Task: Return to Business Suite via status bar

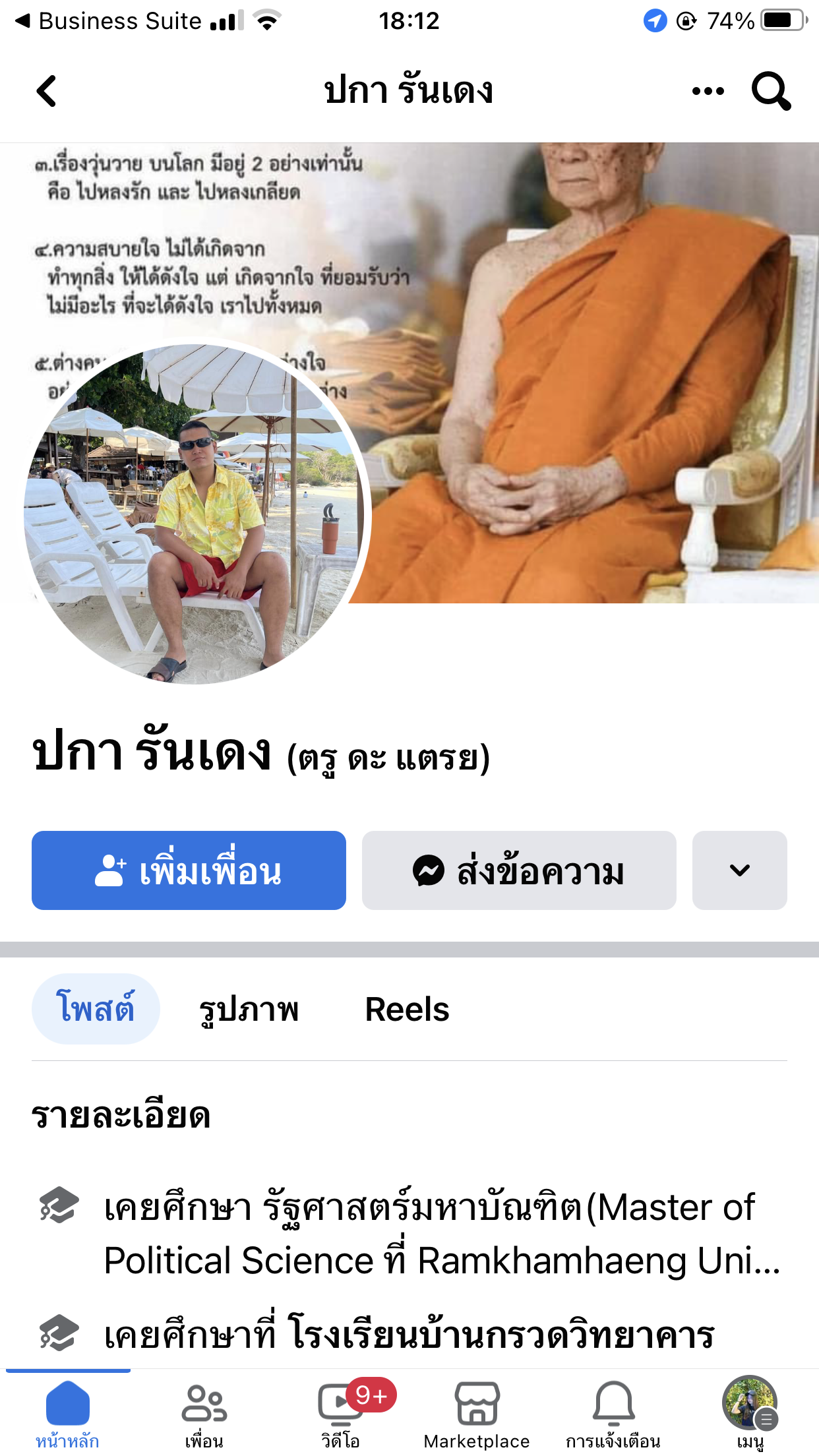Action: (109, 21)
